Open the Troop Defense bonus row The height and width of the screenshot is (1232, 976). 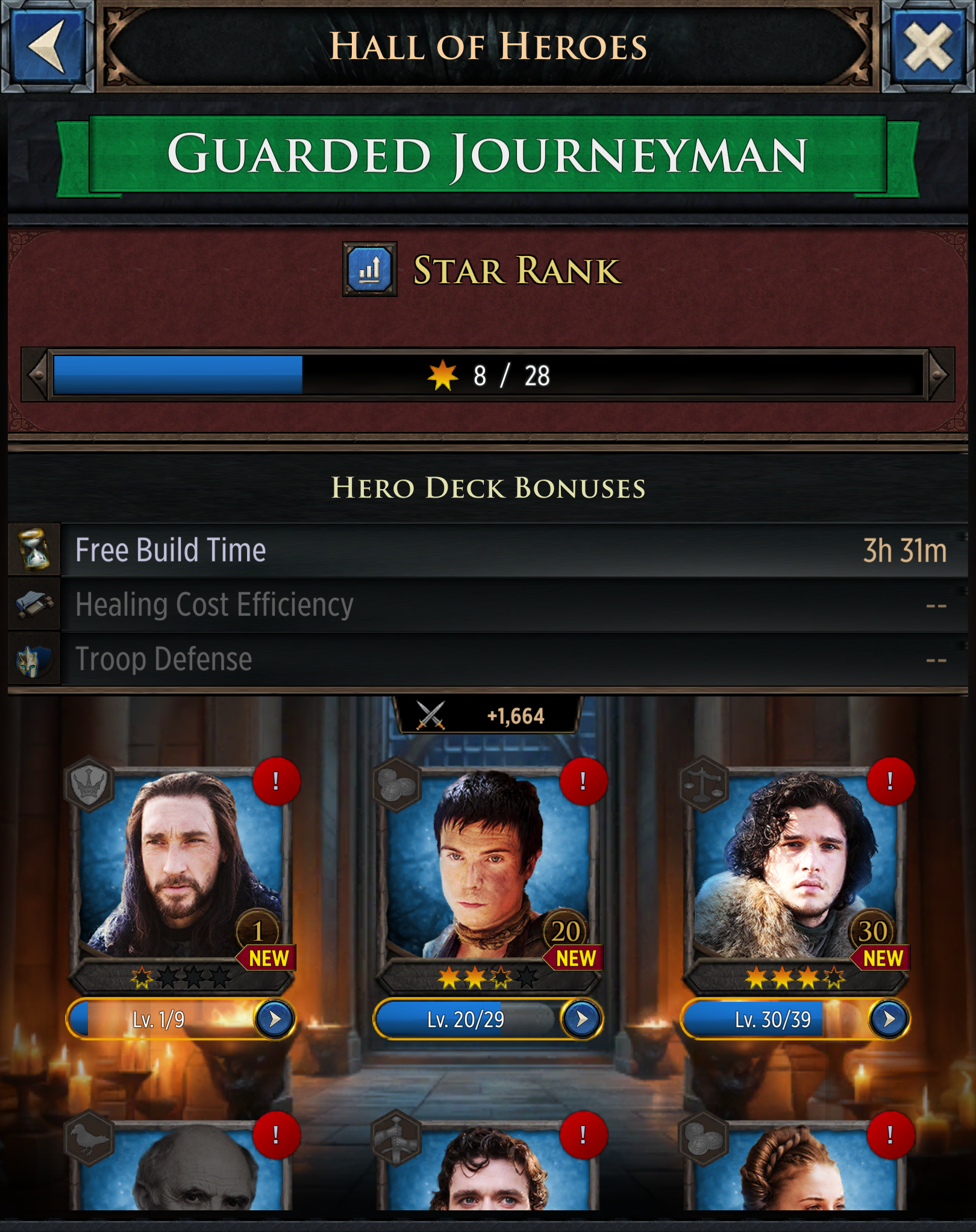tap(488, 659)
